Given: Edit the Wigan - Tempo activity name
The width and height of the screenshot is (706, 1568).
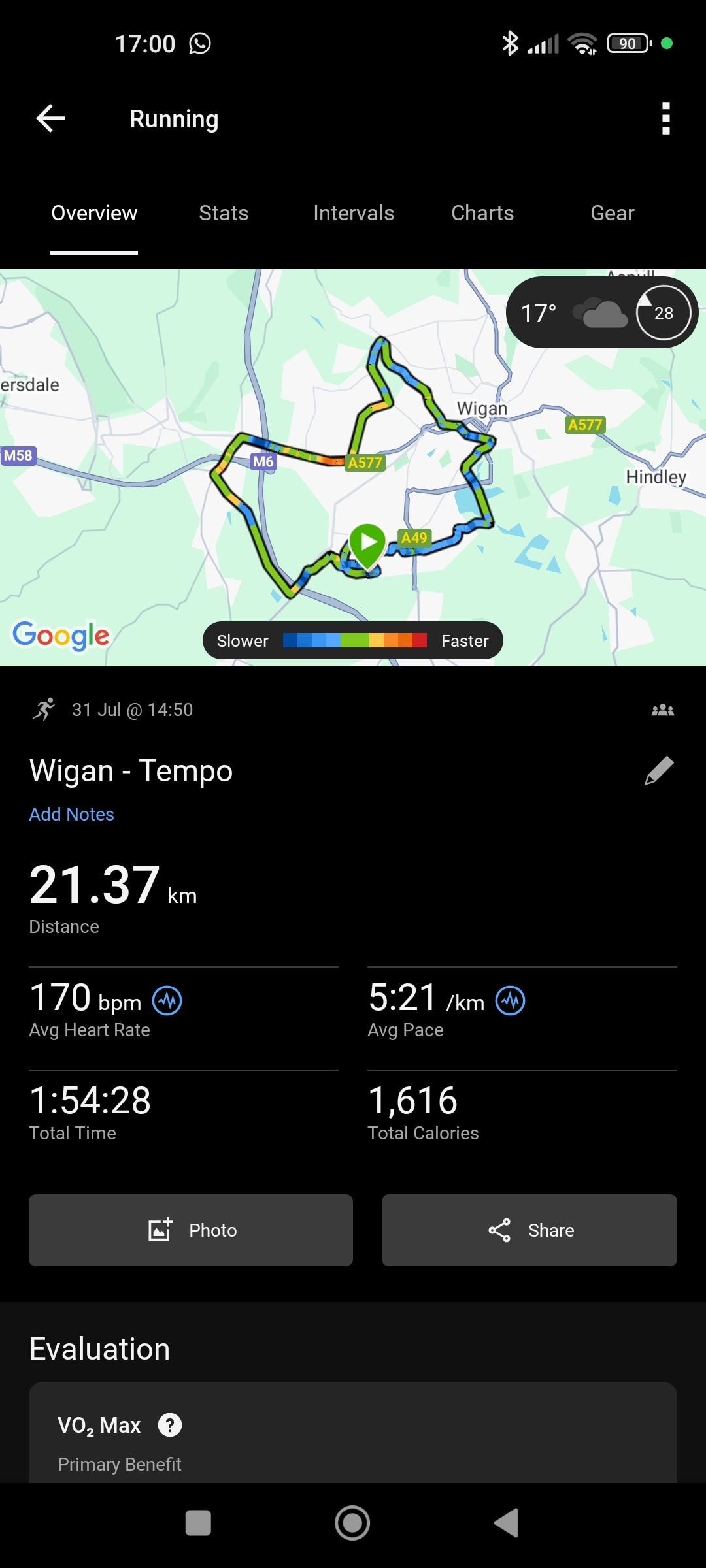Looking at the screenshot, I should tap(659, 771).
